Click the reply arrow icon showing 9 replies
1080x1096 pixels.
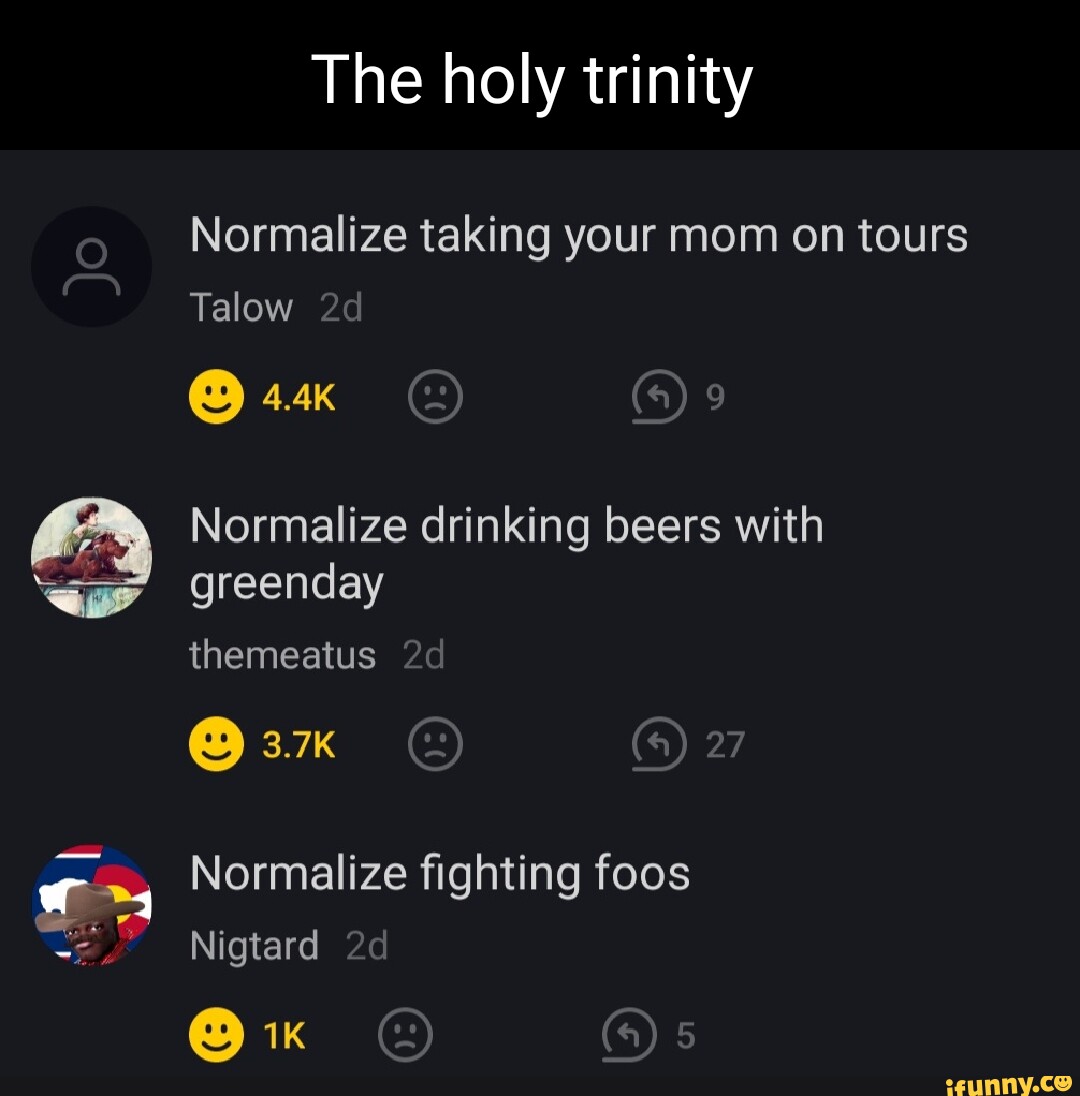(660, 395)
